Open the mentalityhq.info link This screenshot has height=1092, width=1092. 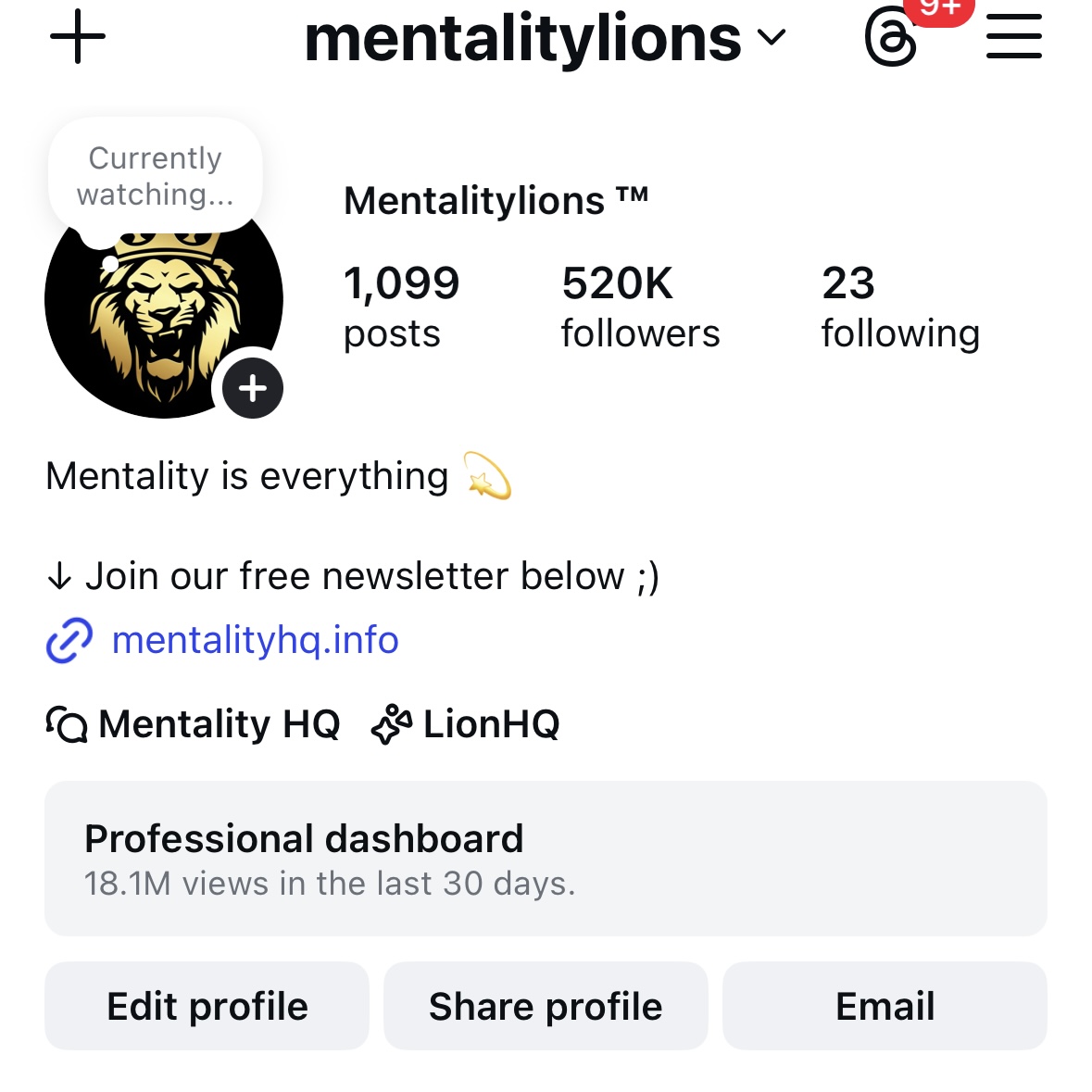point(255,640)
